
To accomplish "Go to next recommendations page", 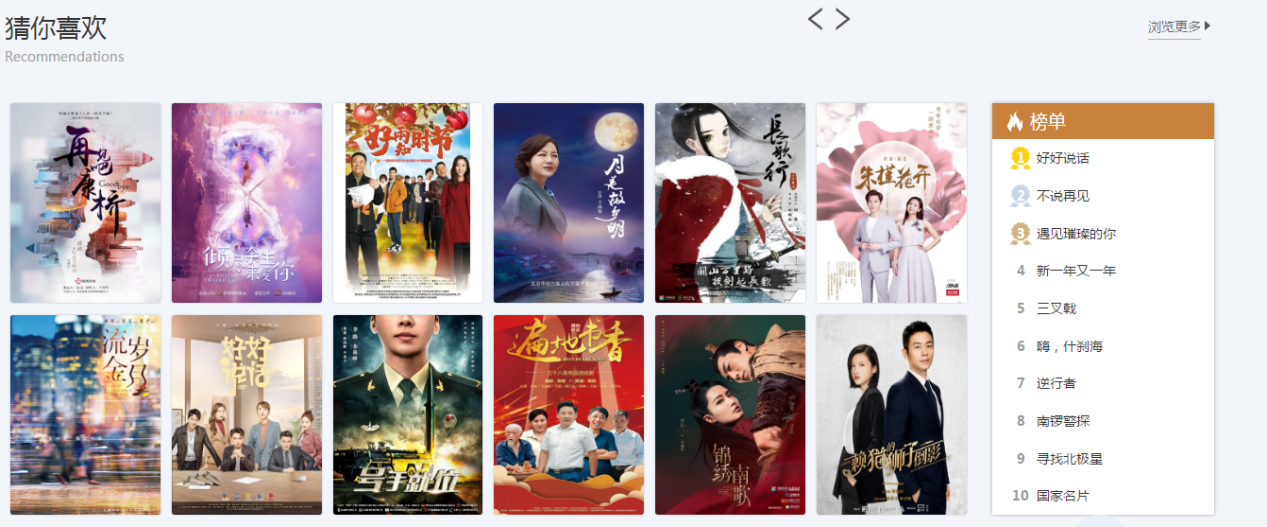I will click(x=842, y=19).
